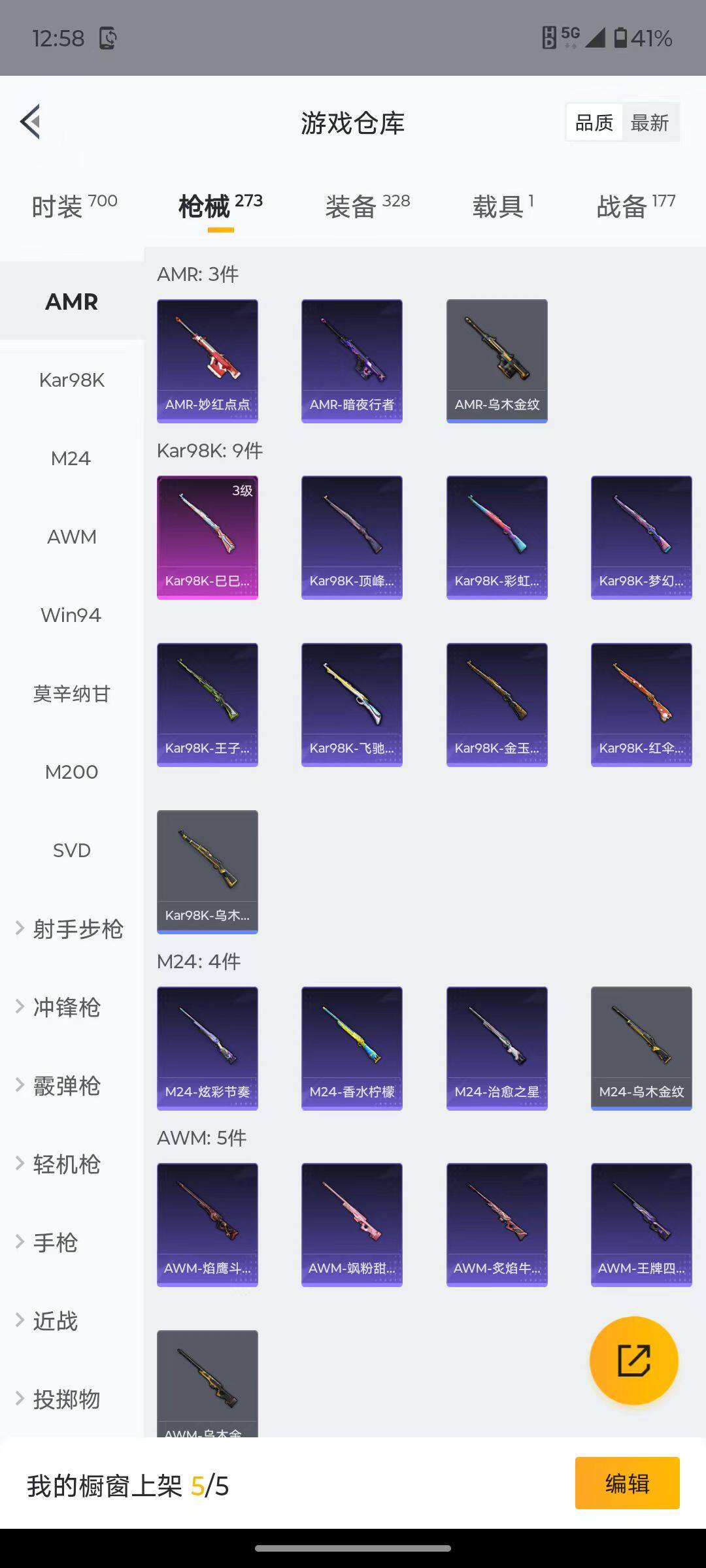
Task: Sort the inventory by 最新
Action: tap(649, 122)
